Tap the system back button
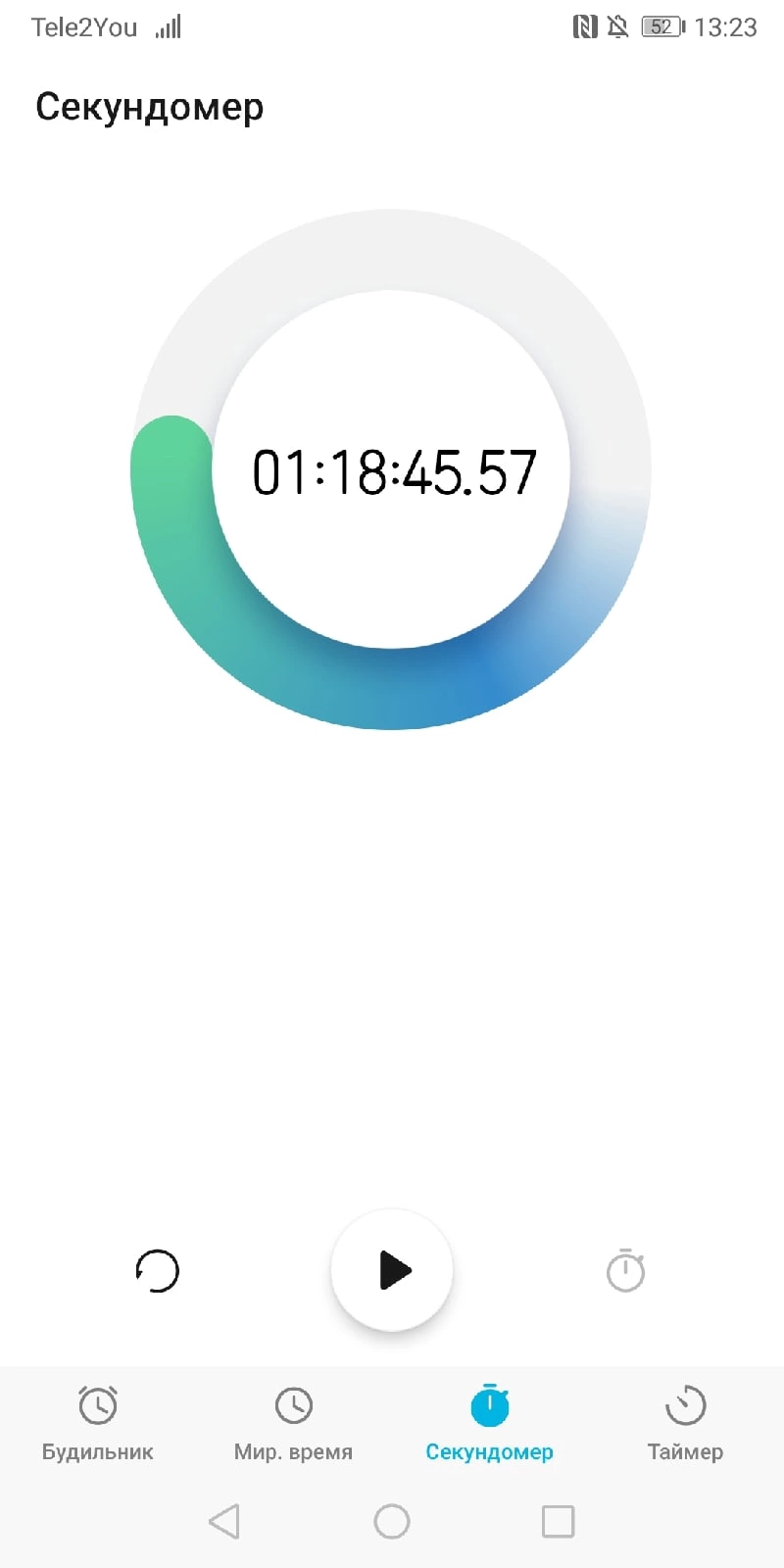Image resolution: width=784 pixels, height=1568 pixels. (x=224, y=1521)
